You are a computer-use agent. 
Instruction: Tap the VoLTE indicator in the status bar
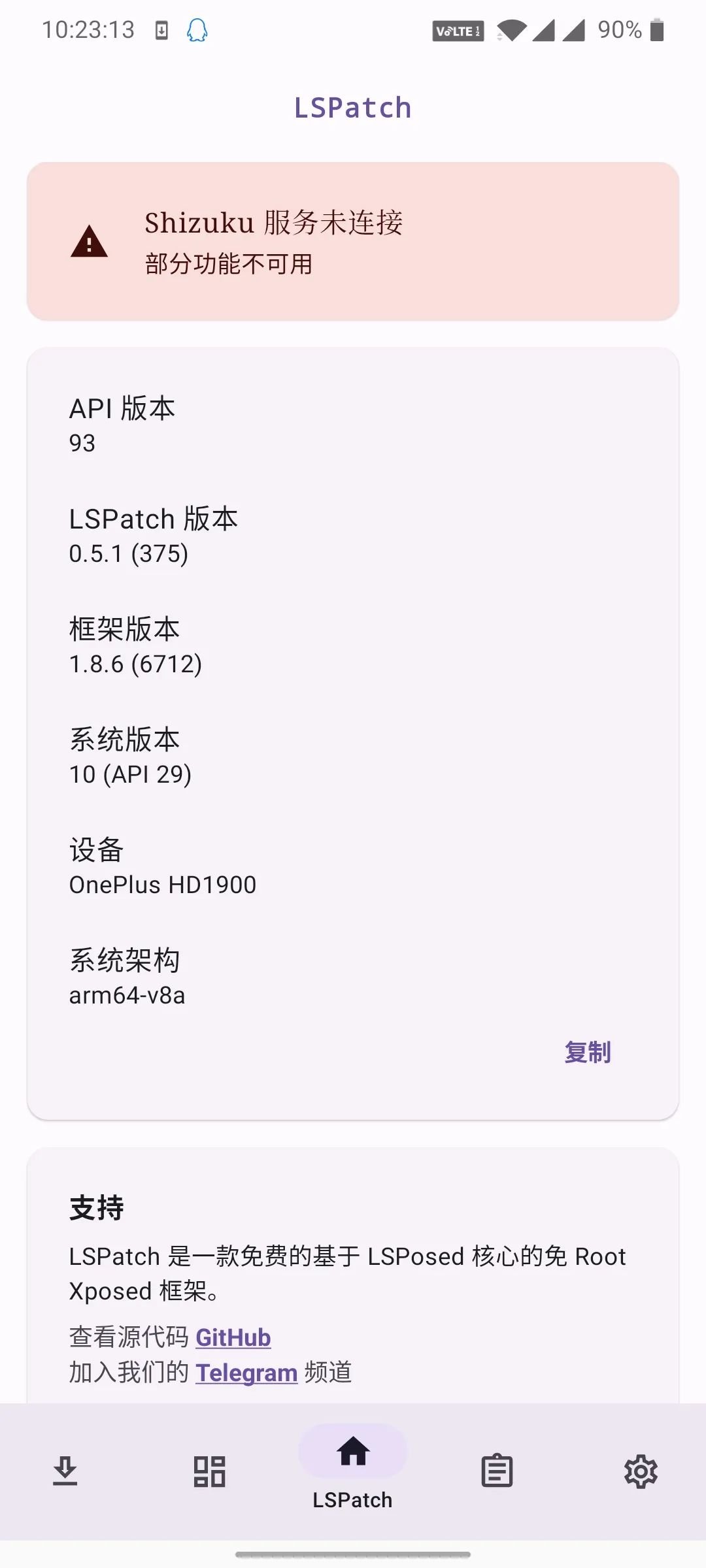coord(458,30)
